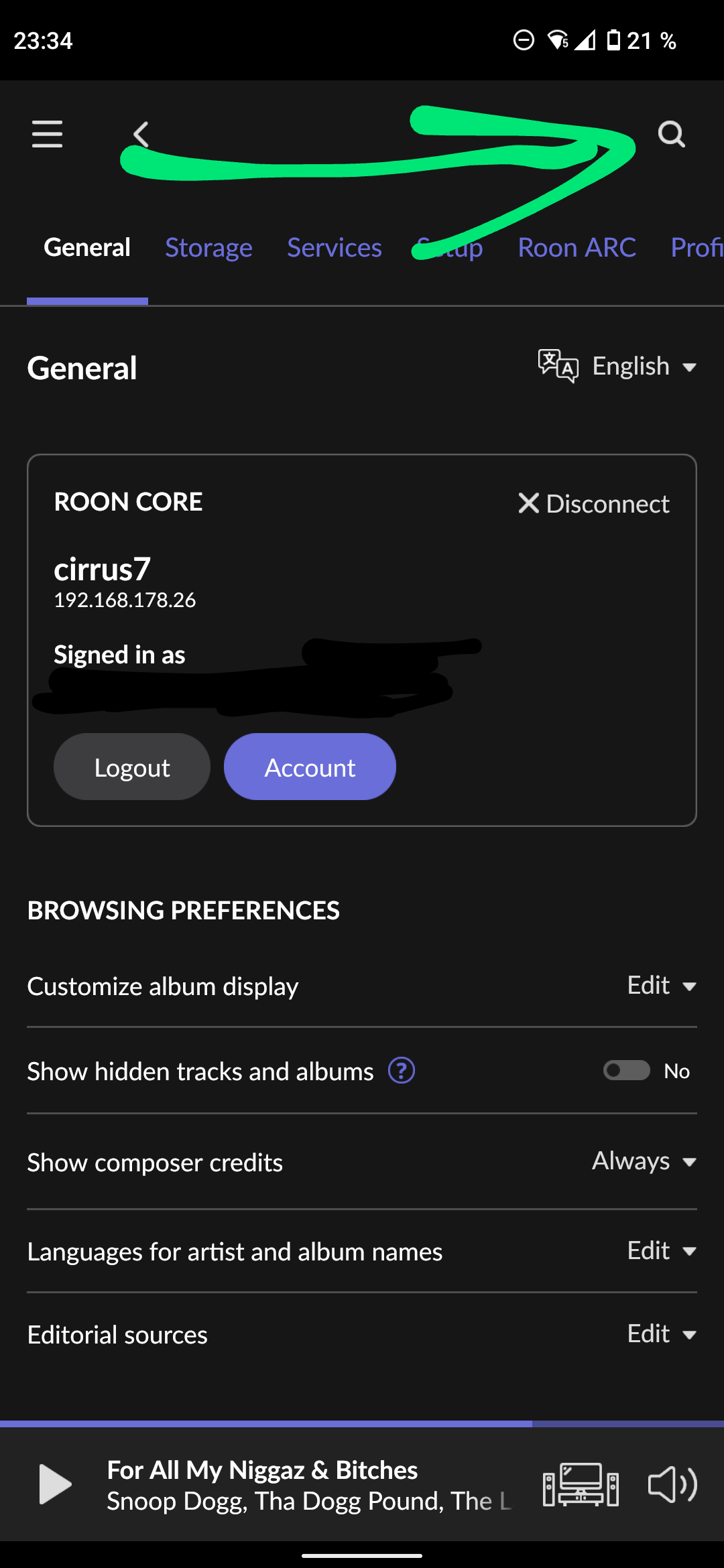Disconnect from the Roon Core

tap(594, 504)
